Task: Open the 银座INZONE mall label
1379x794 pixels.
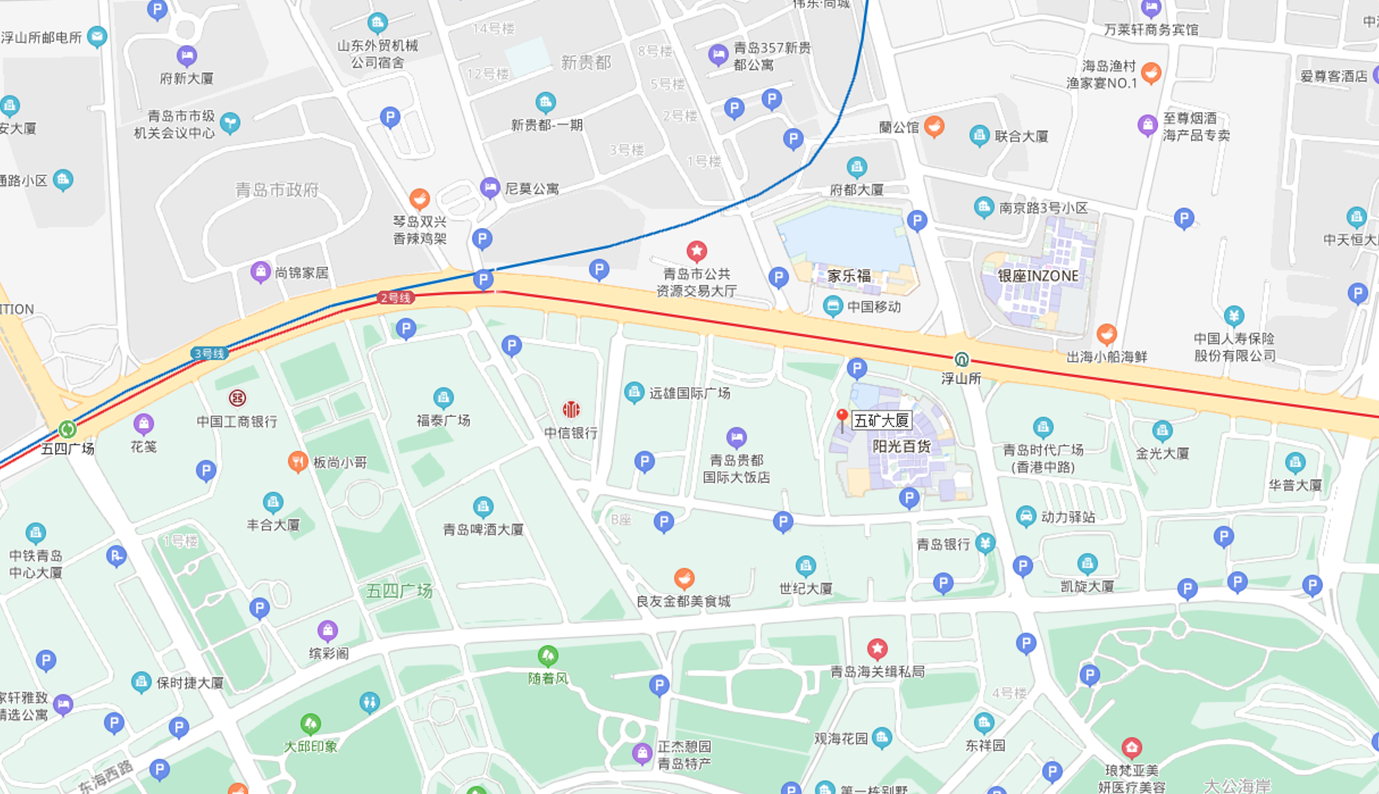Action: (1038, 276)
